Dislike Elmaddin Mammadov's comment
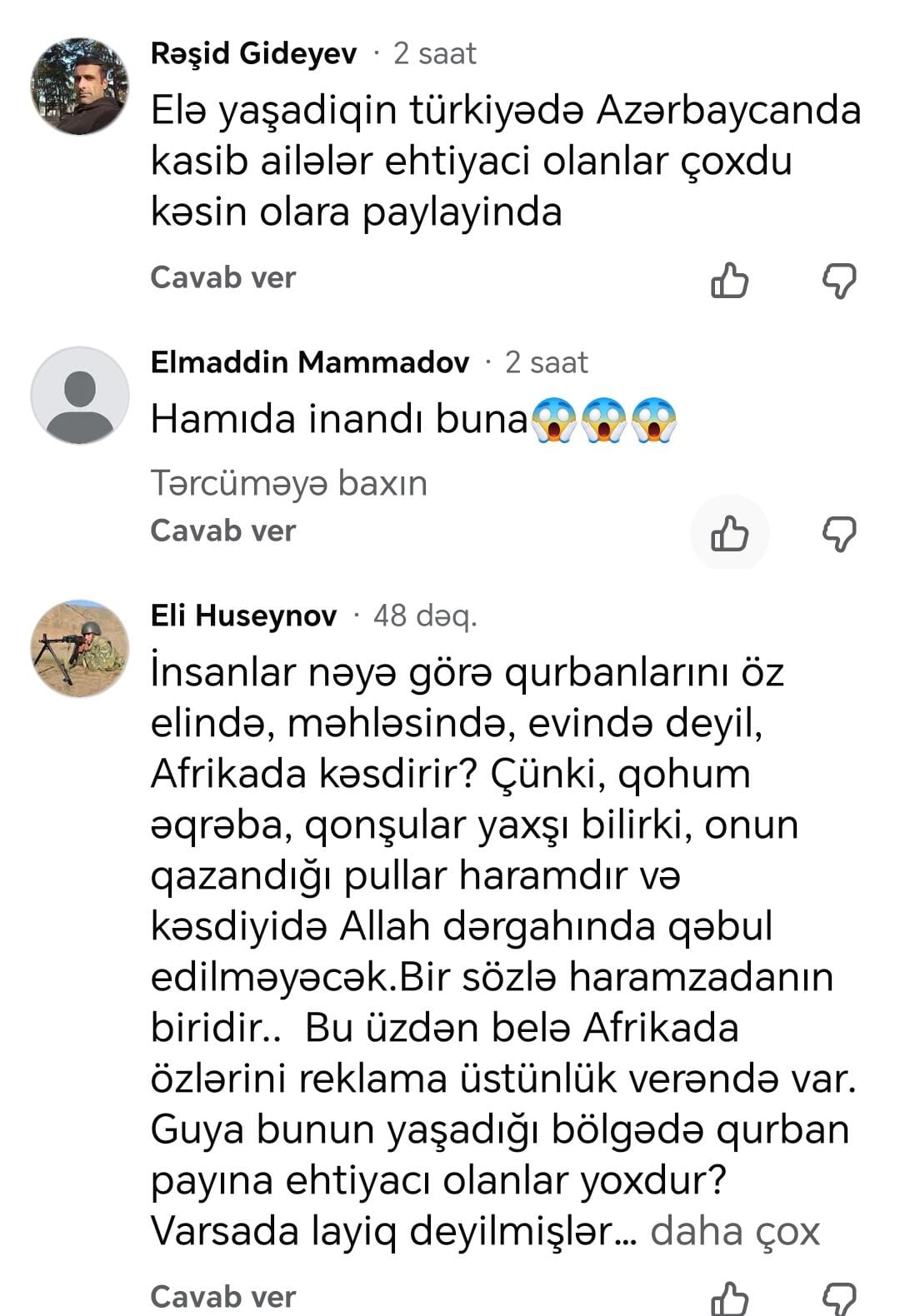The width and height of the screenshot is (900, 1316). click(x=839, y=534)
